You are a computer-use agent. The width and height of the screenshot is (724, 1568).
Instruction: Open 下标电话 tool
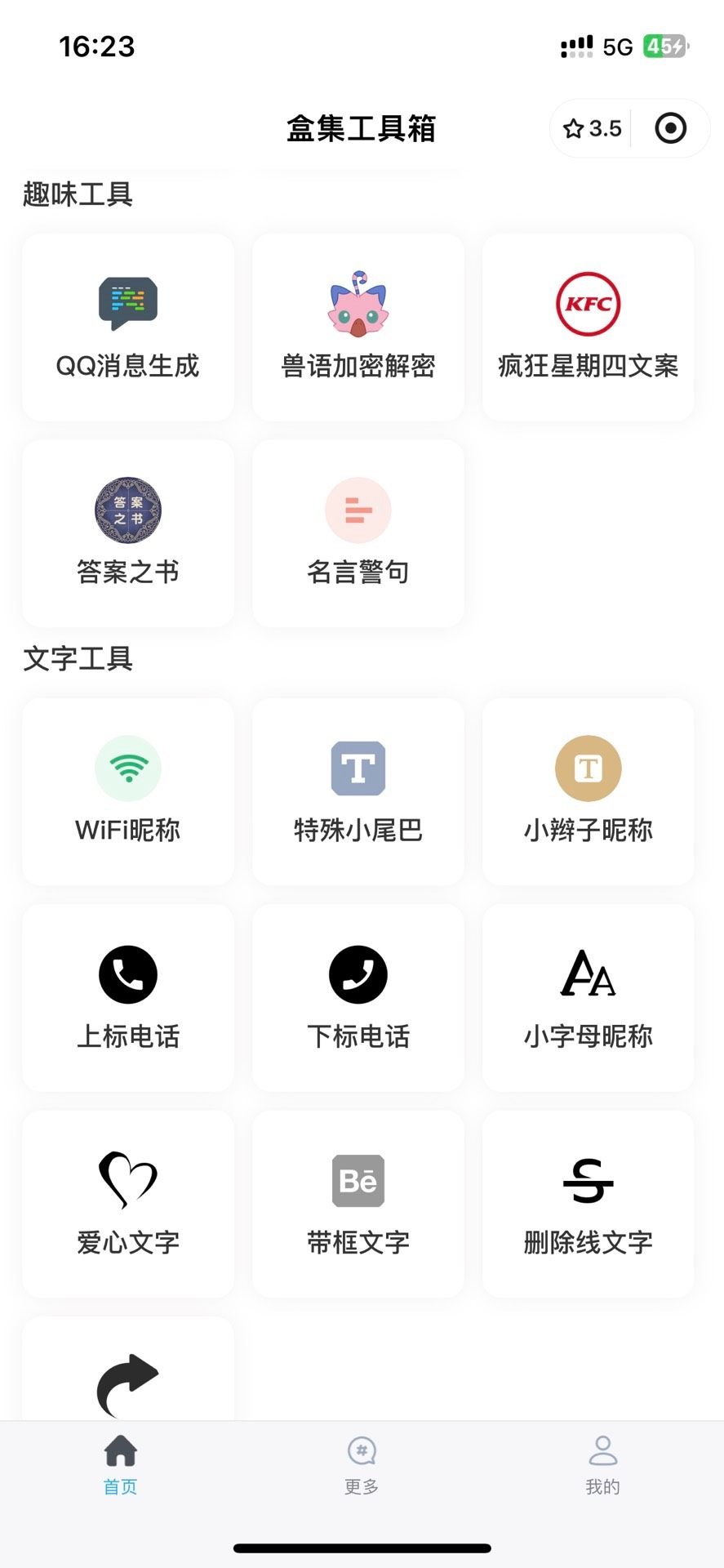pos(358,997)
